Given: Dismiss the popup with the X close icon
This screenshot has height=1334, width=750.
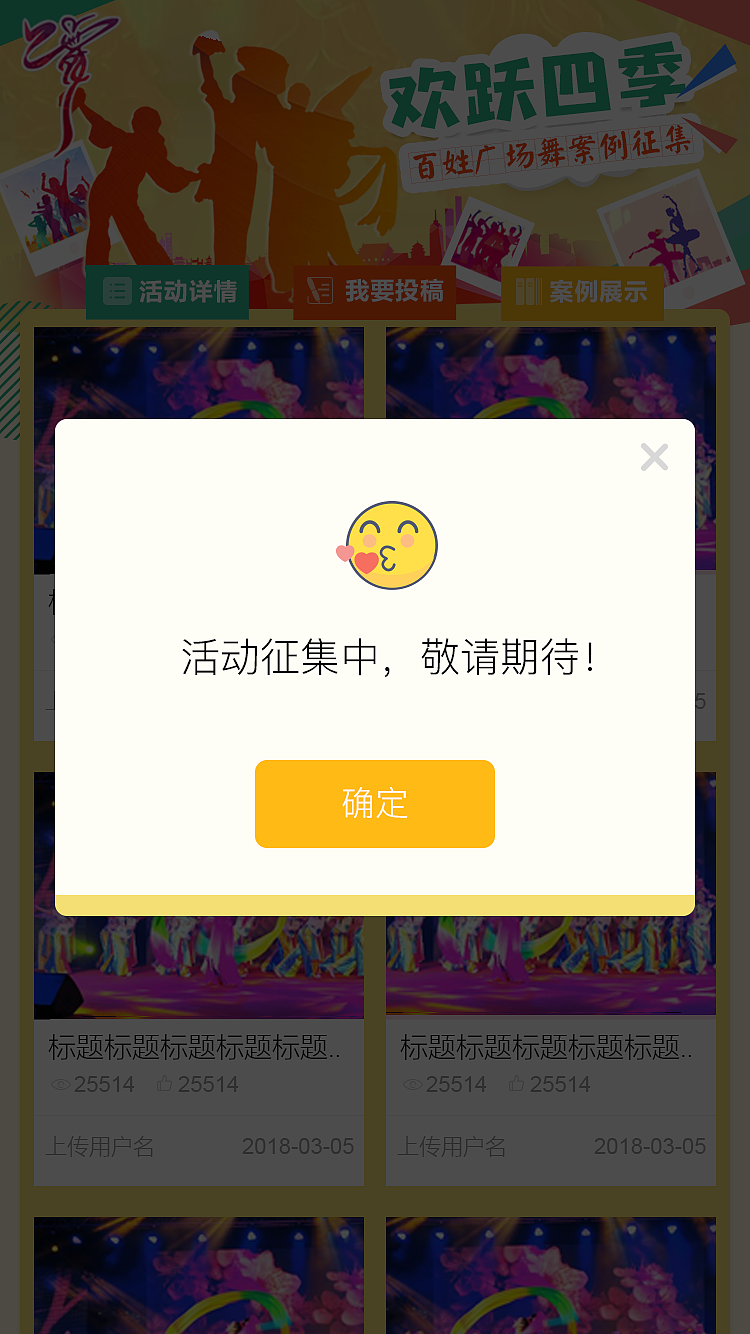Looking at the screenshot, I should click(x=654, y=457).
